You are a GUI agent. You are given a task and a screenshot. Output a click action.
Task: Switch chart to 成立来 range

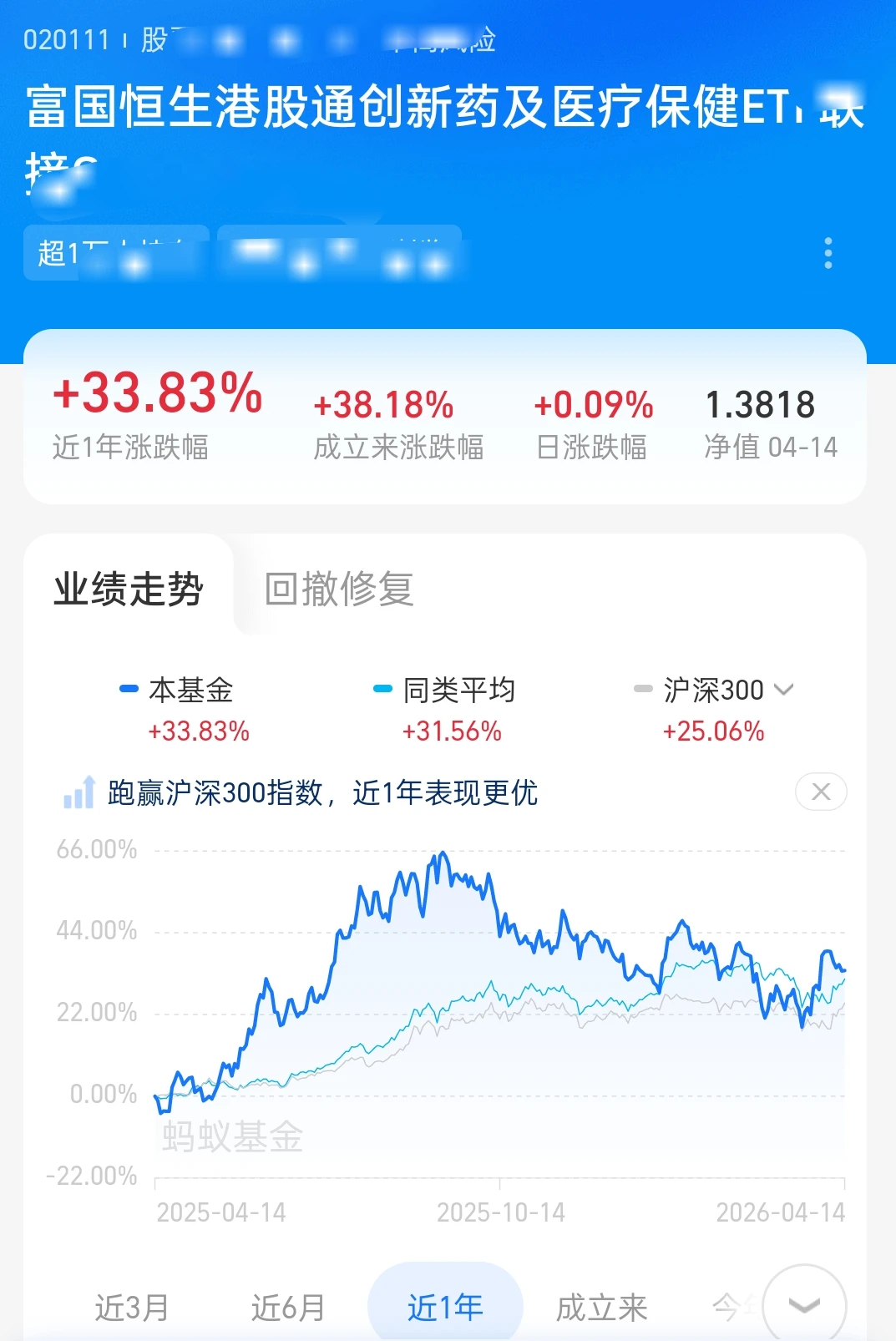coord(602,1307)
